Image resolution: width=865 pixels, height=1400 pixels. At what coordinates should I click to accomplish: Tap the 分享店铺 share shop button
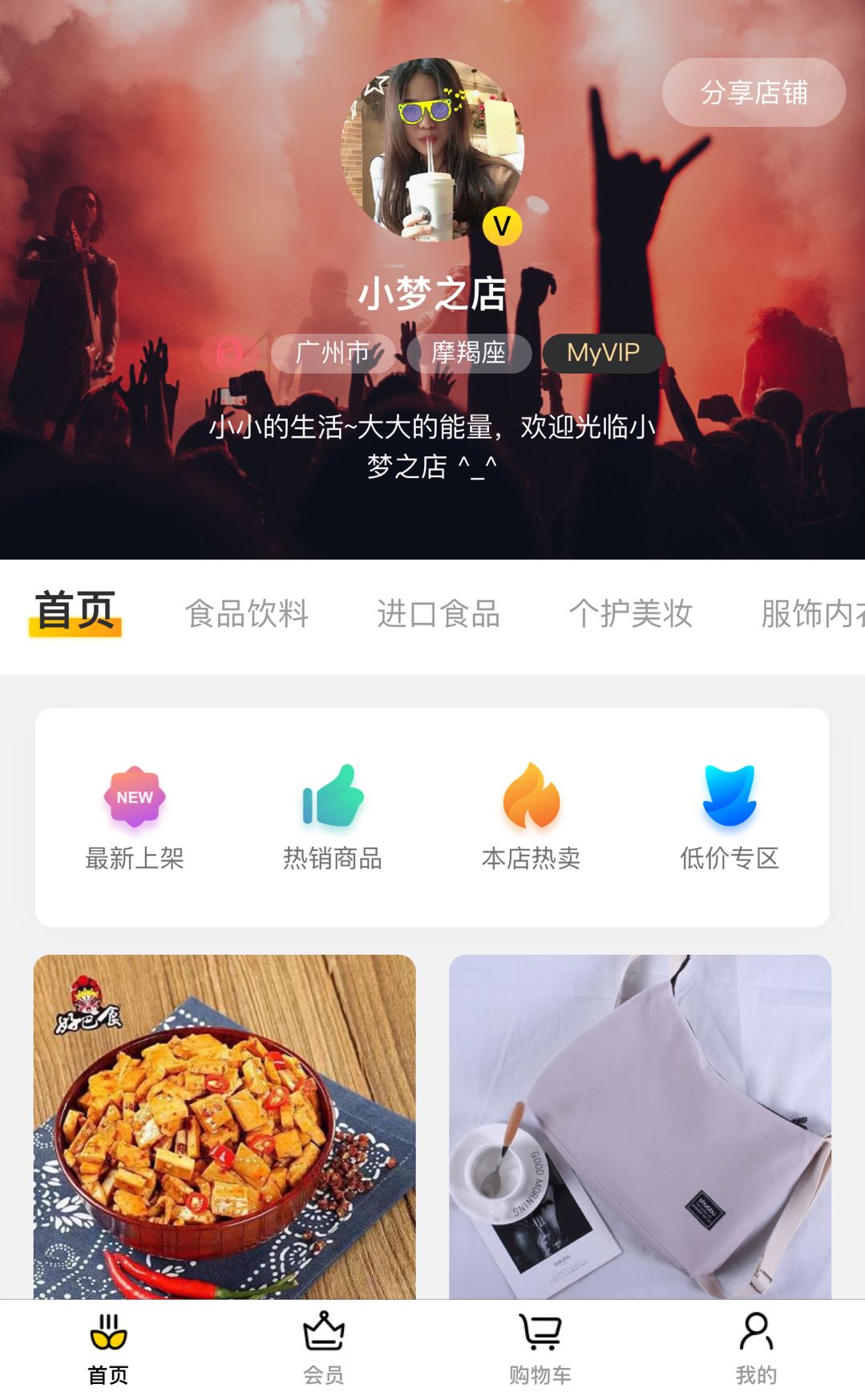click(754, 92)
